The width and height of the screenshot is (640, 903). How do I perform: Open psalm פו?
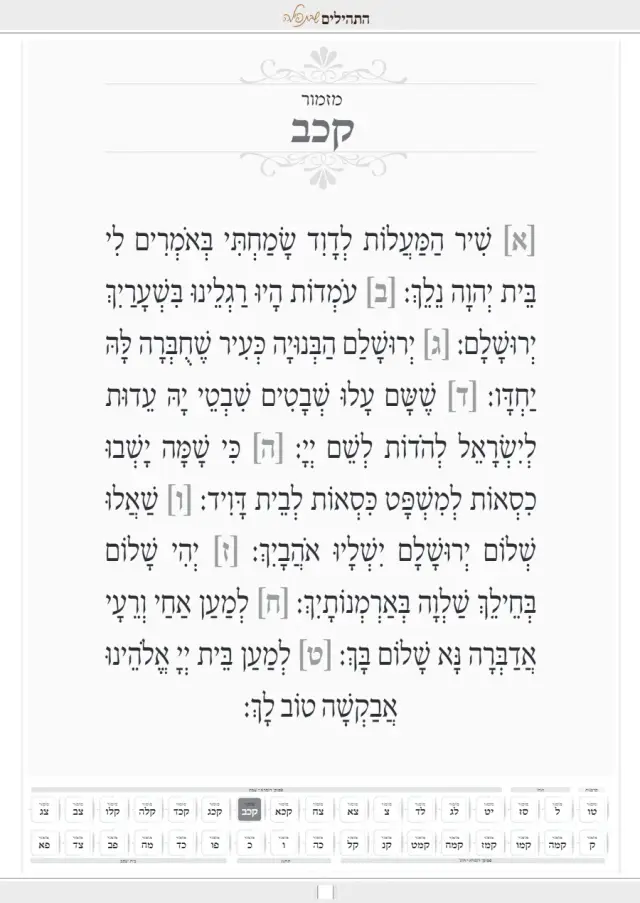[214, 843]
